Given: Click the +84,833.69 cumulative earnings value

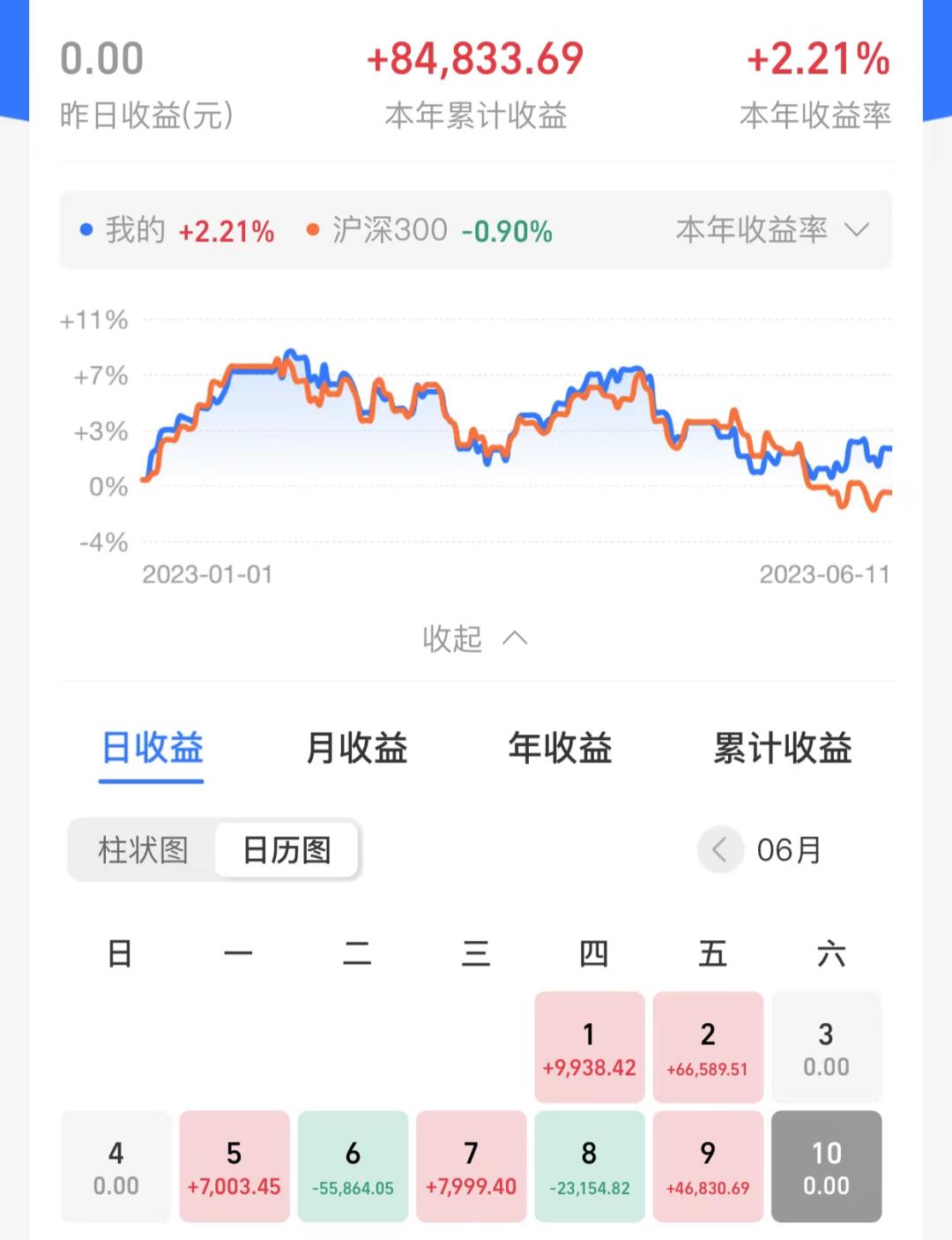Looking at the screenshot, I should [476, 57].
